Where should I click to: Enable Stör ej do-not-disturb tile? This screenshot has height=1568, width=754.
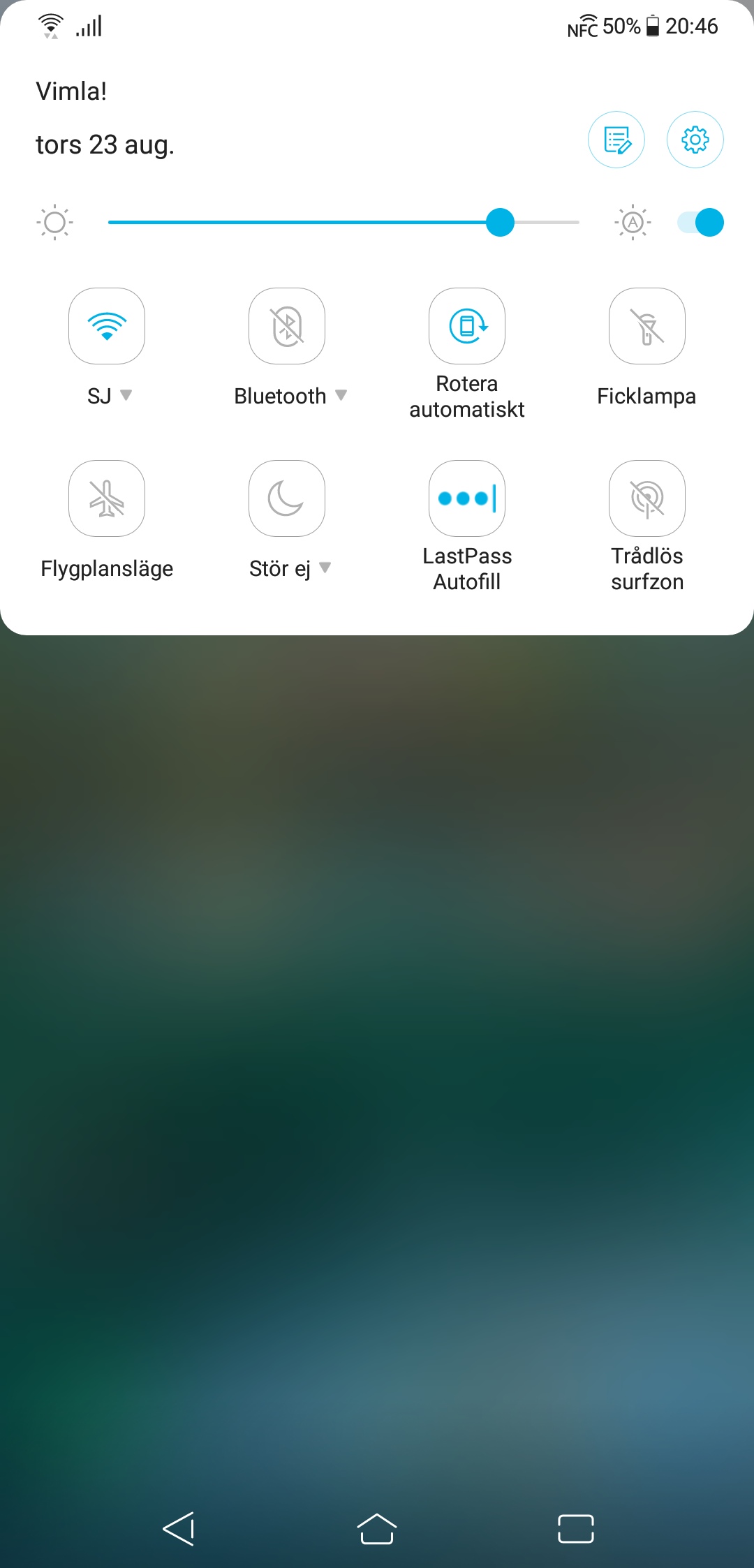click(x=287, y=498)
